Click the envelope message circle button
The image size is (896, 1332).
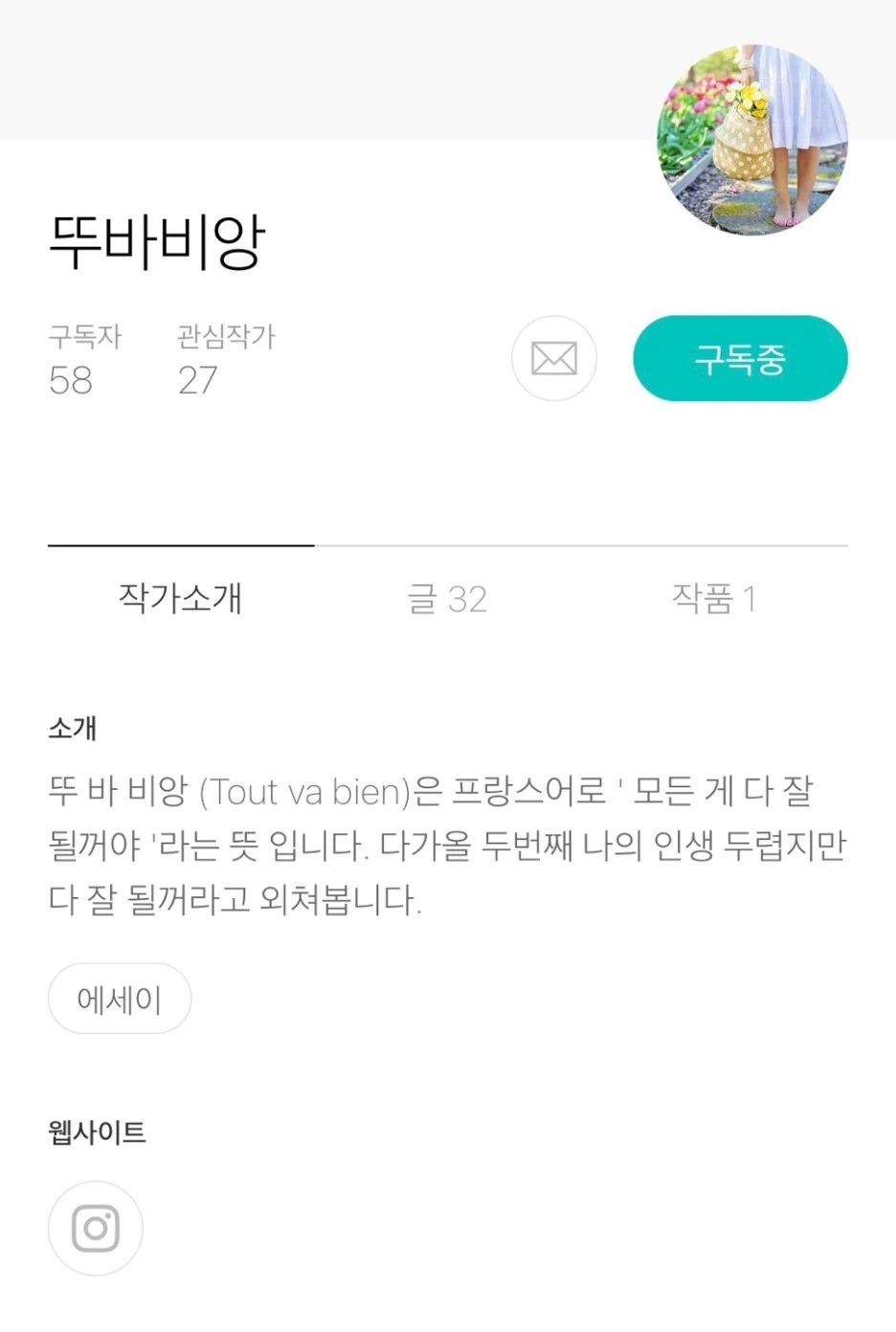coord(553,358)
